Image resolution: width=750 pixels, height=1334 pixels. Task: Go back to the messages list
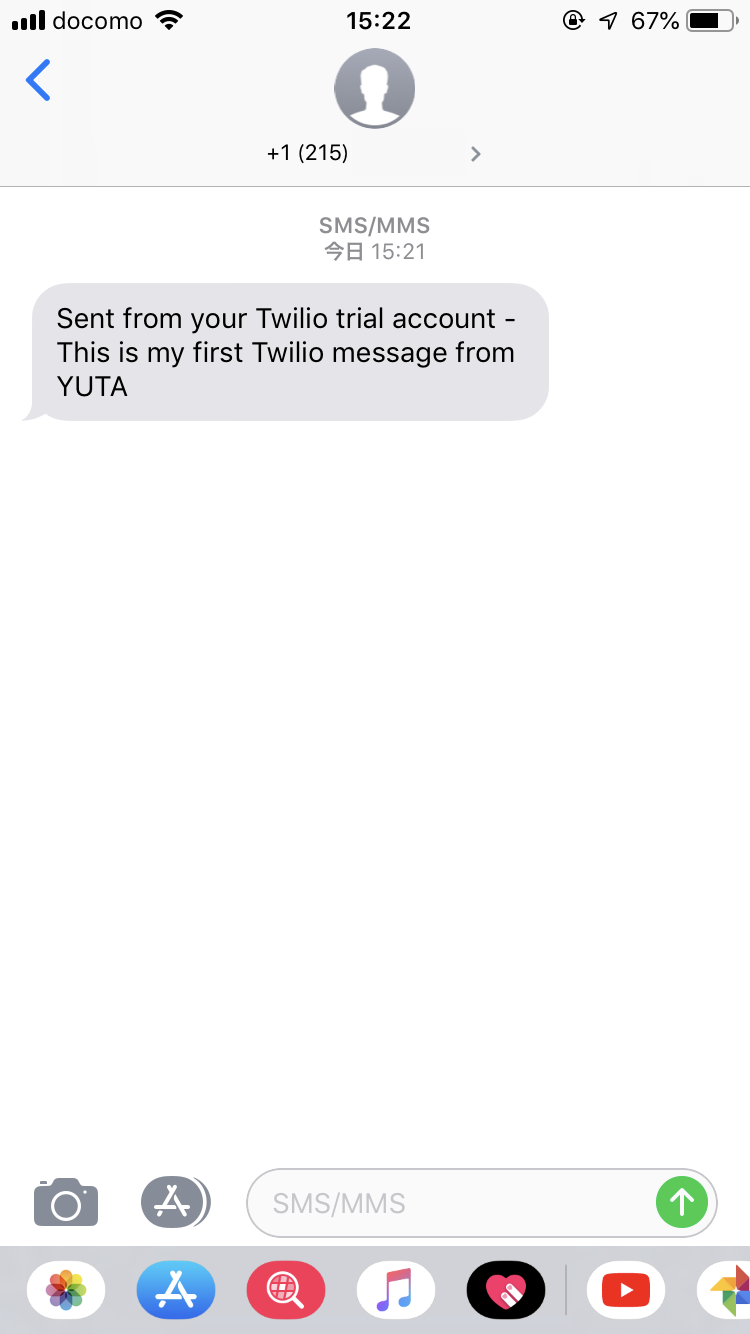click(38, 80)
